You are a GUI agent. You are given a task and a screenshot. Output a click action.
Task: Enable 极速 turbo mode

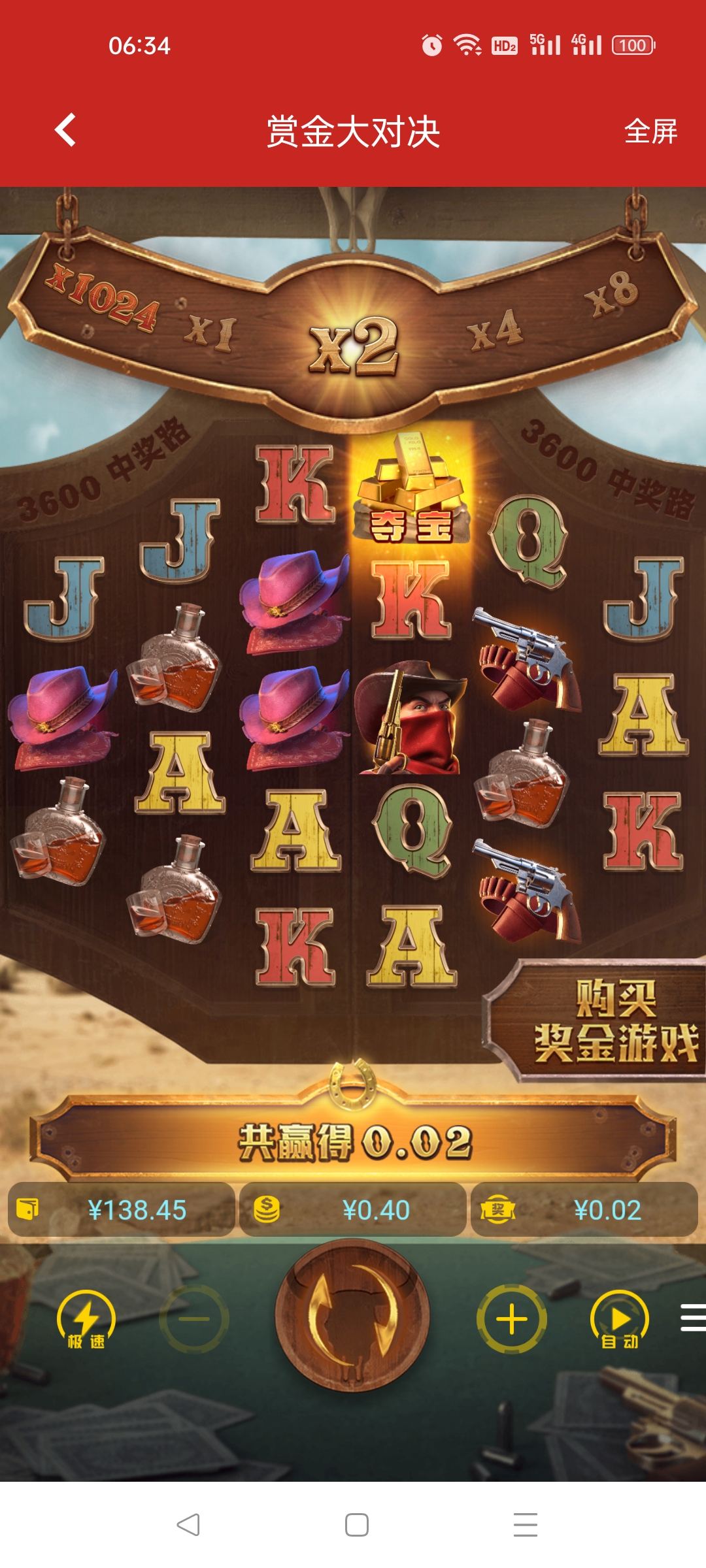click(x=86, y=1320)
